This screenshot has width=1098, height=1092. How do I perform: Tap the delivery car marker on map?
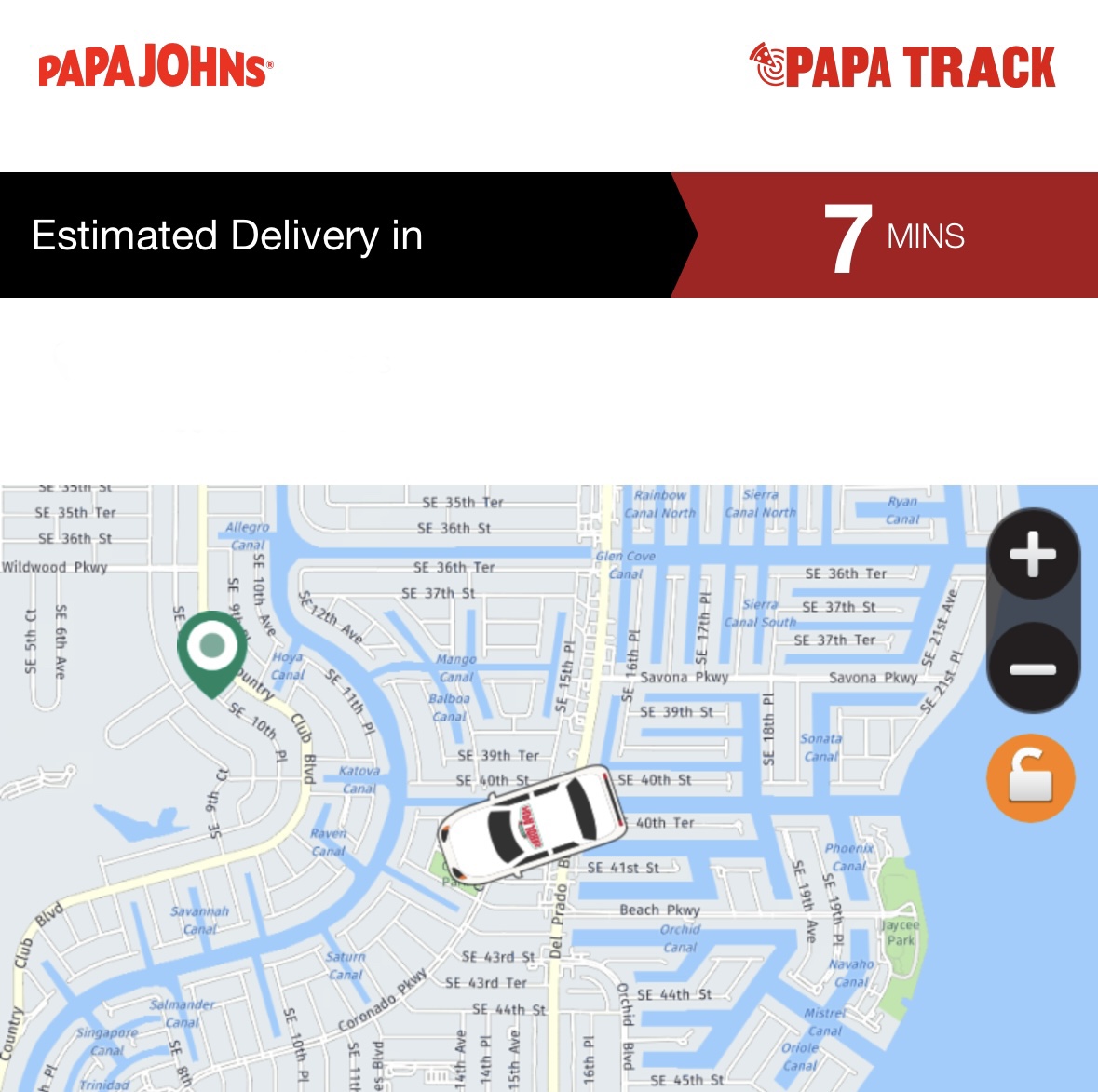(x=532, y=825)
